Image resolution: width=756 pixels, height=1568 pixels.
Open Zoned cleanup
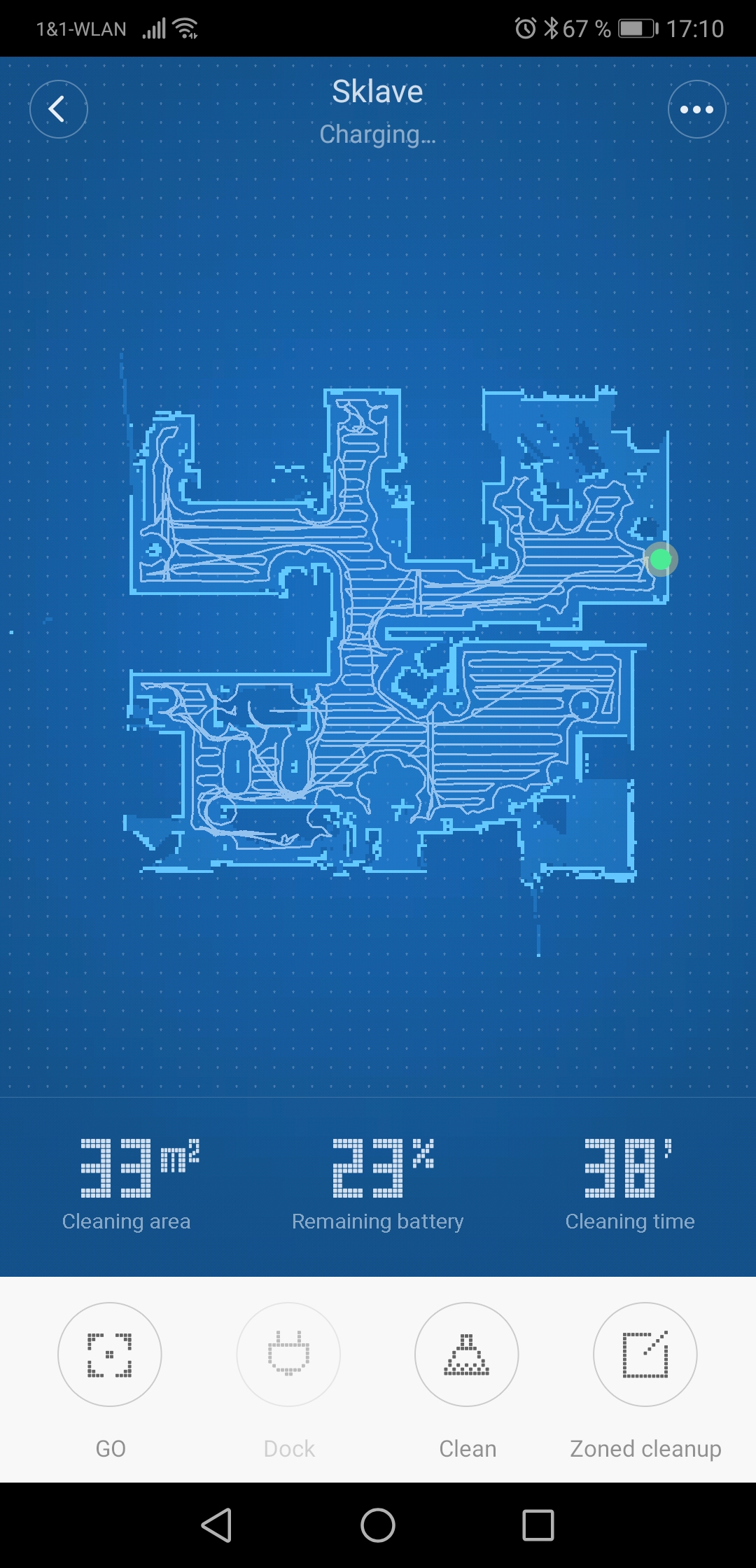(x=645, y=1354)
